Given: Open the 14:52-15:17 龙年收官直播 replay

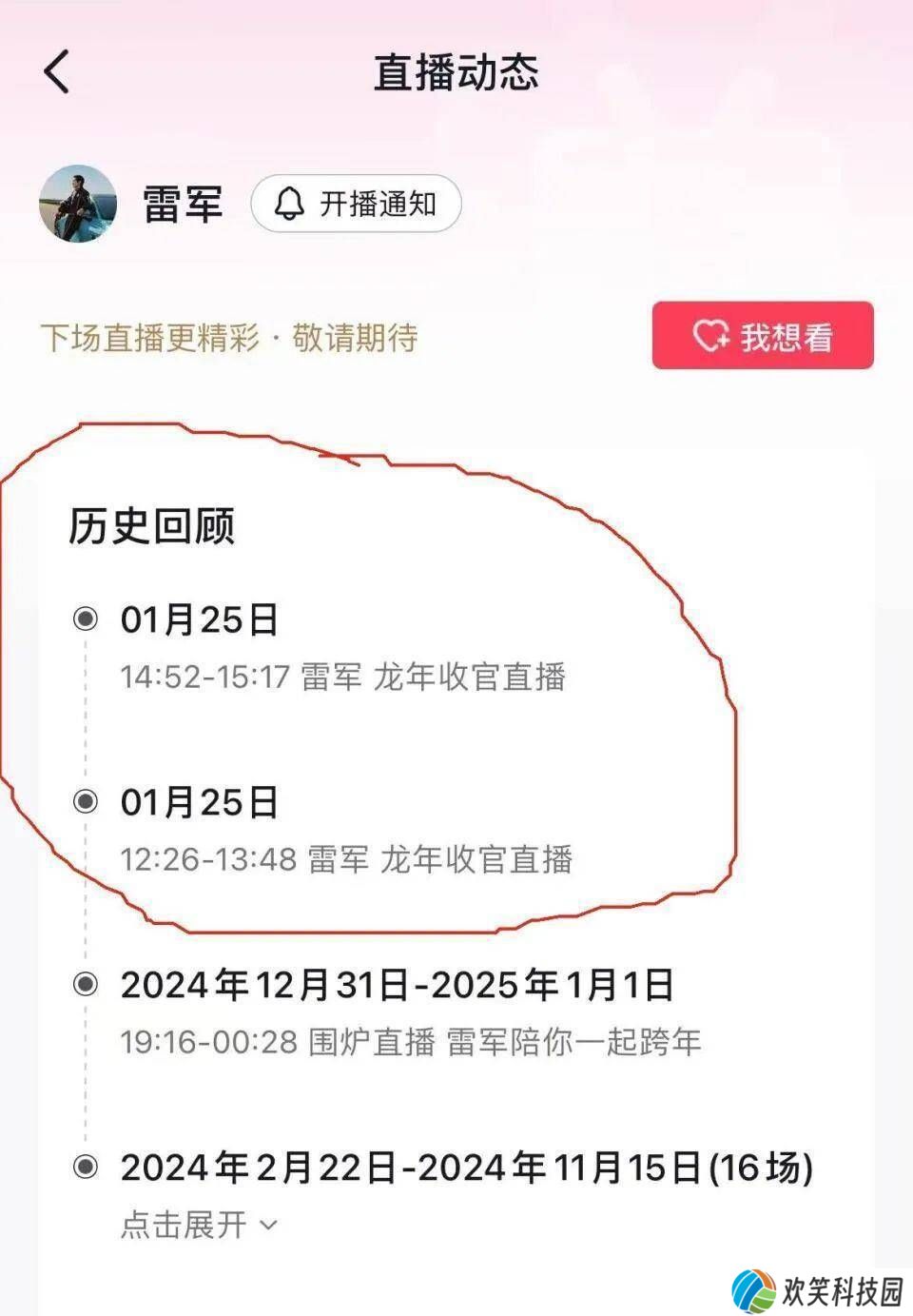Looking at the screenshot, I should [x=342, y=677].
